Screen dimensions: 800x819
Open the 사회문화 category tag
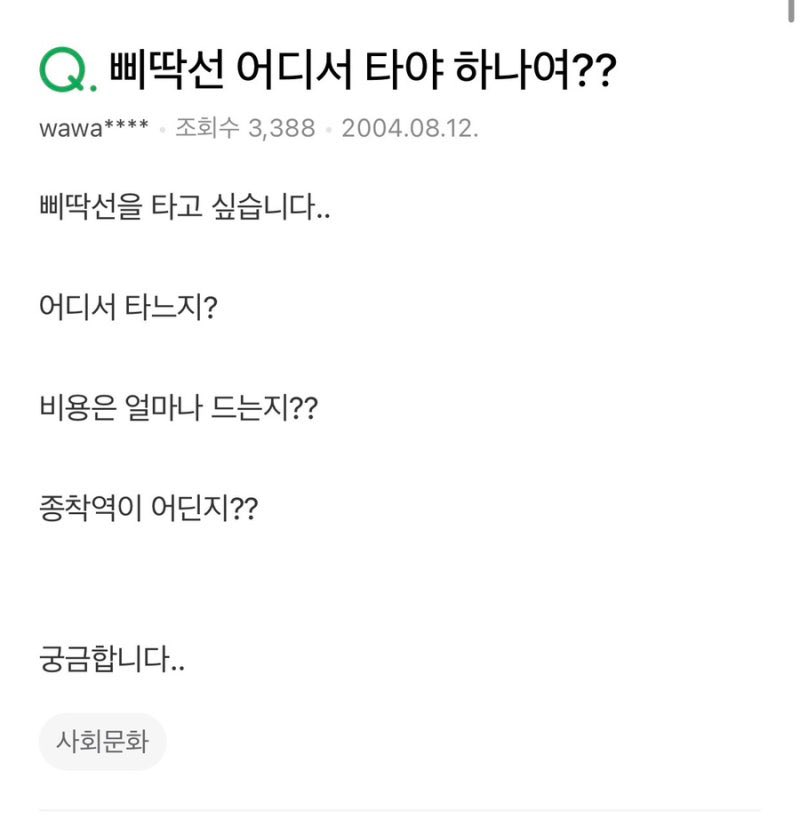pyautogui.click(x=102, y=742)
